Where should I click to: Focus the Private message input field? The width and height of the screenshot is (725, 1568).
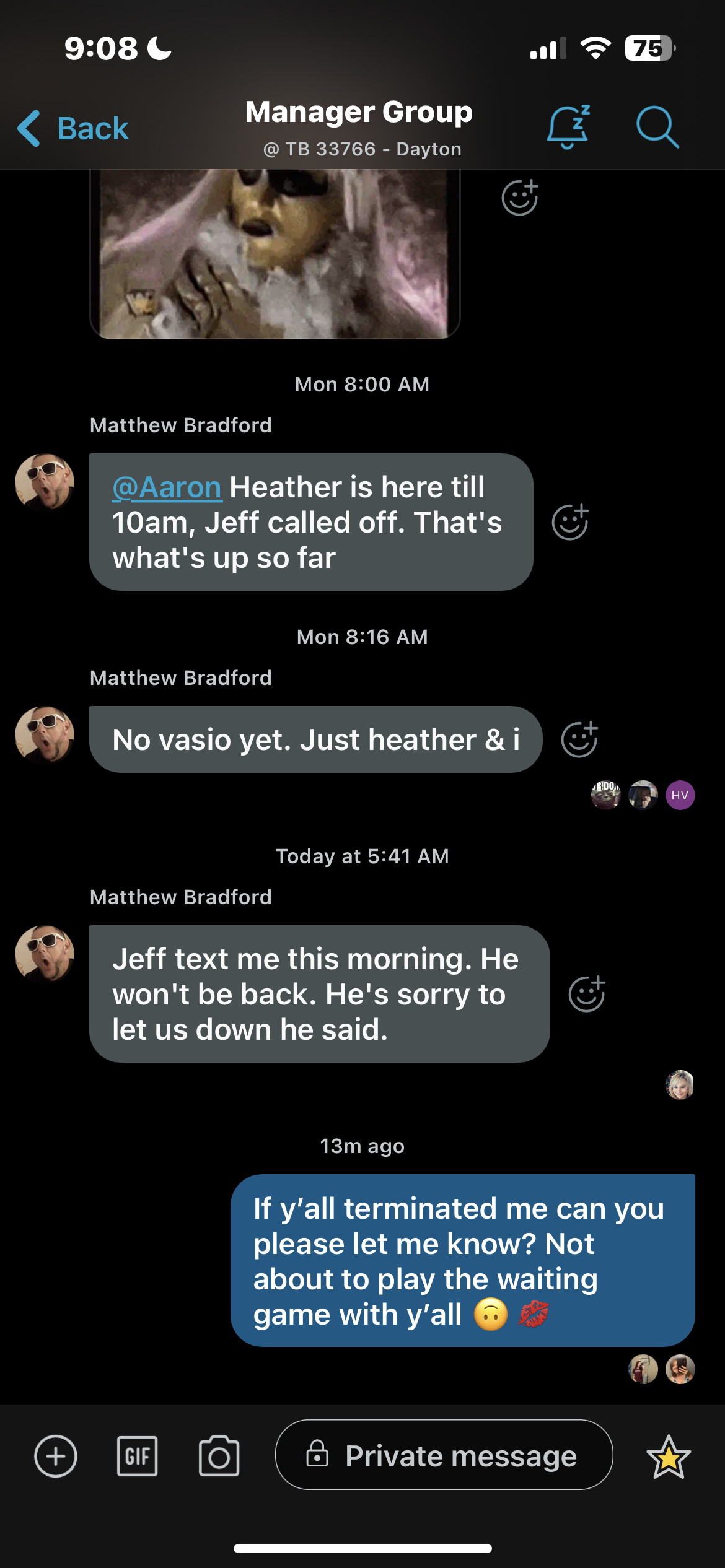click(444, 1455)
